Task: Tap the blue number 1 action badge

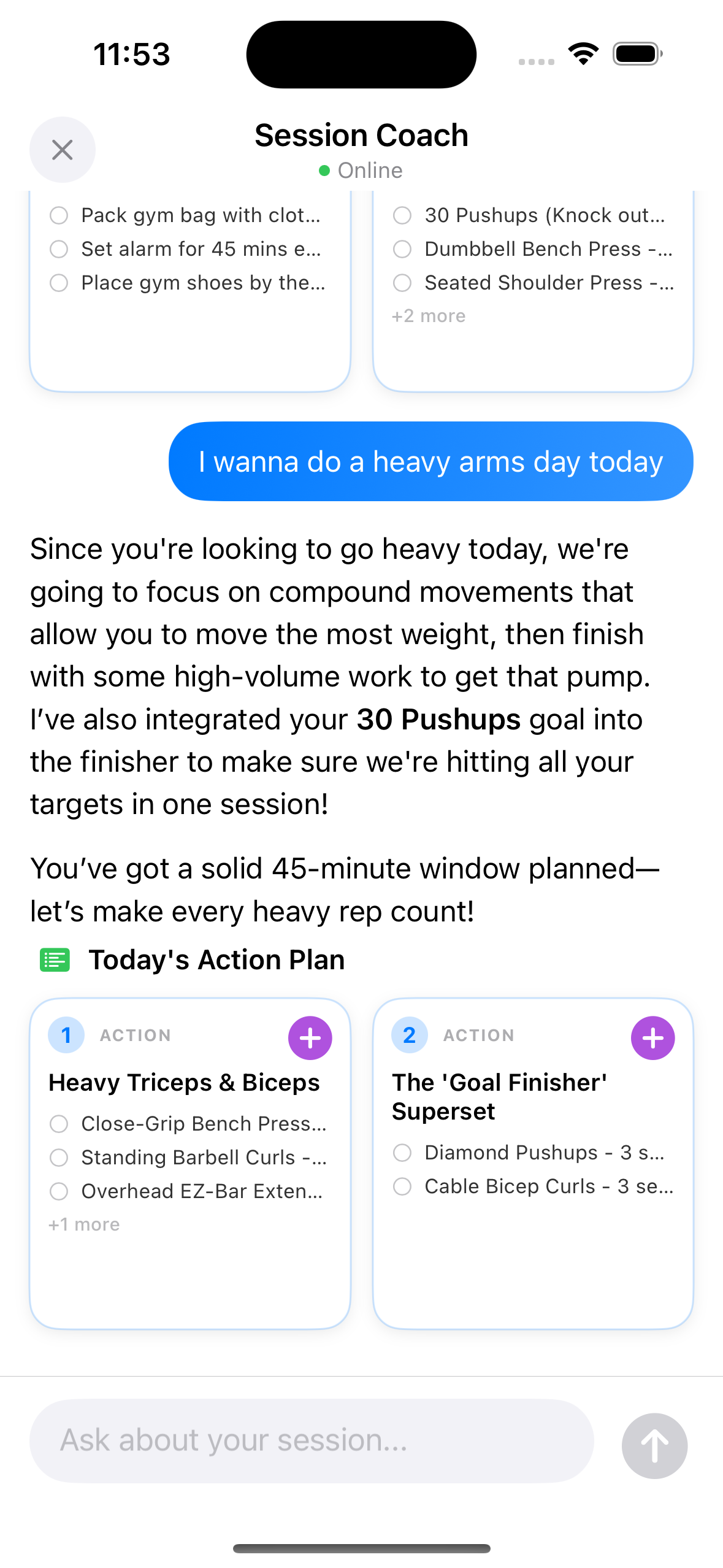Action: point(66,1034)
